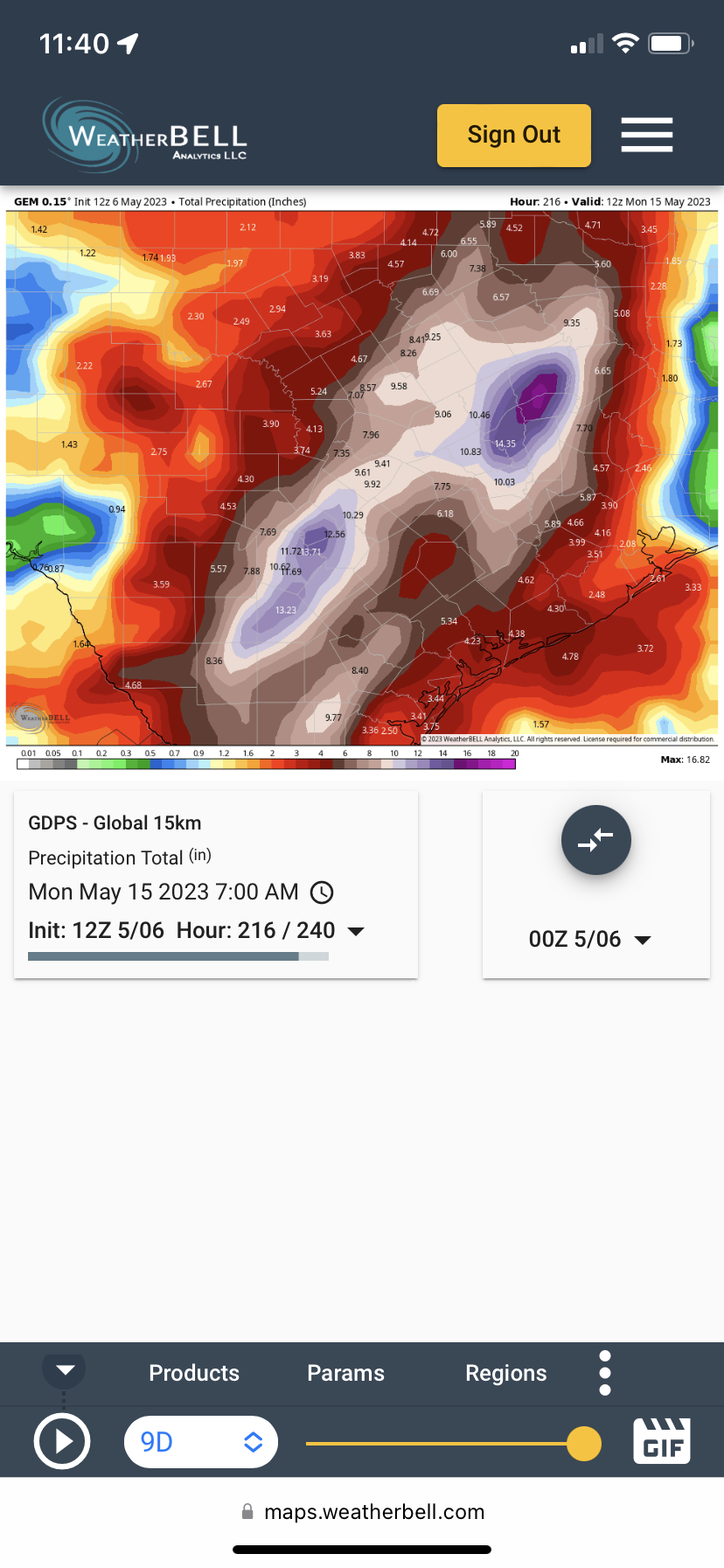Image resolution: width=724 pixels, height=1568 pixels.
Task: Collapse the bottom toolbar with down arrow
Action: click(x=65, y=1370)
